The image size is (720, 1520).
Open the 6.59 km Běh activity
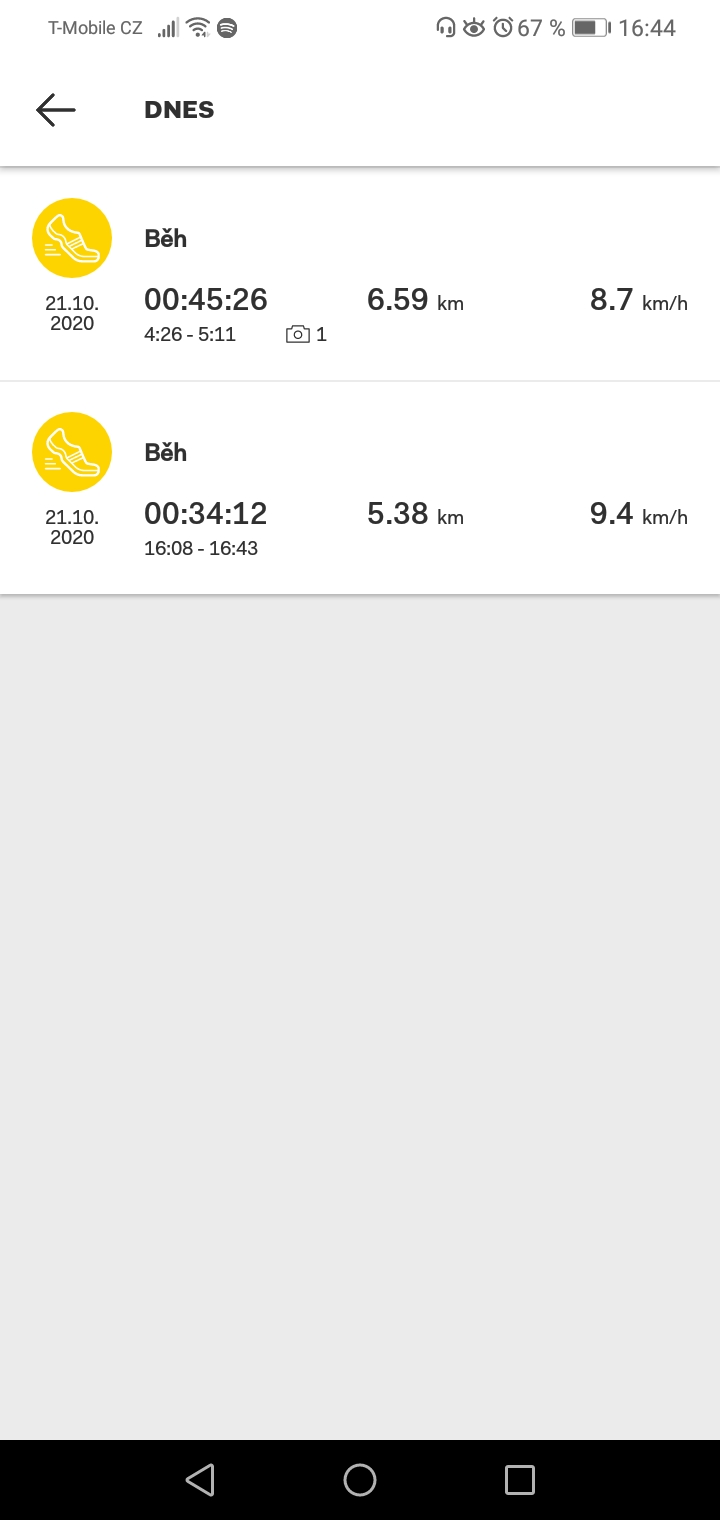click(360, 274)
